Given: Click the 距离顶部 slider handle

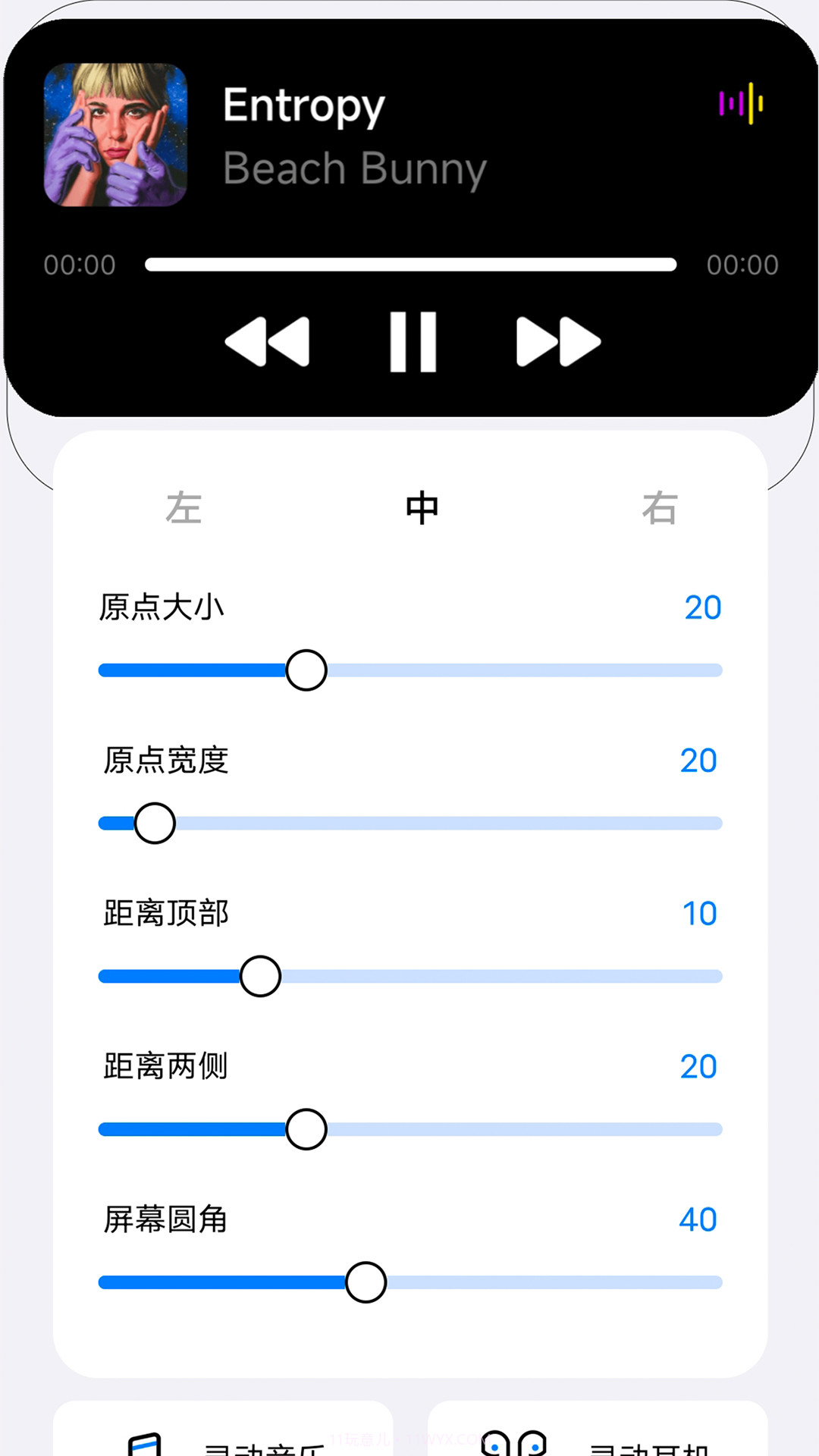Looking at the screenshot, I should (x=262, y=976).
